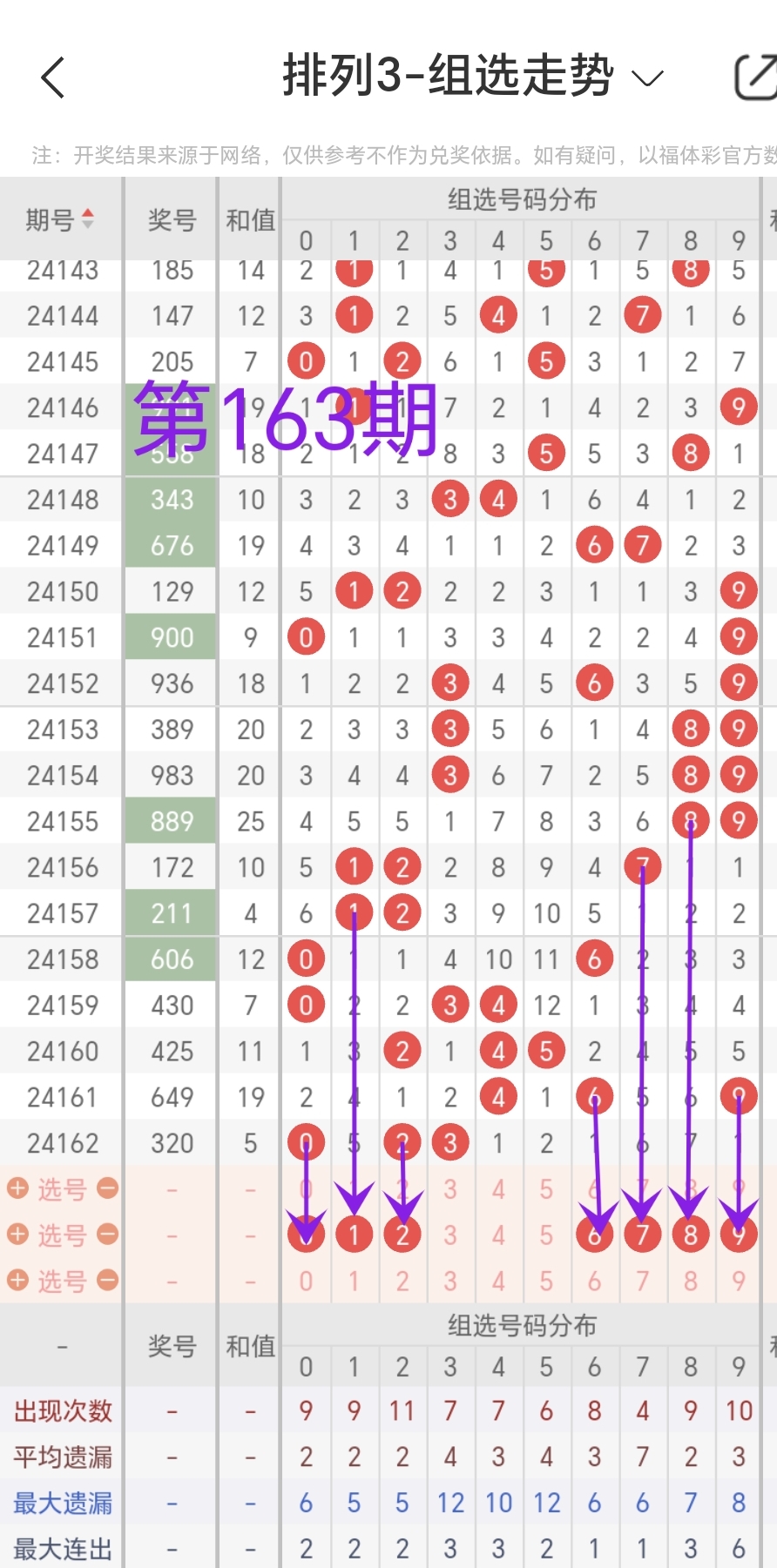Tap the 期号 column sort arrows
Image resolution: width=777 pixels, height=1568 pixels.
(x=89, y=215)
